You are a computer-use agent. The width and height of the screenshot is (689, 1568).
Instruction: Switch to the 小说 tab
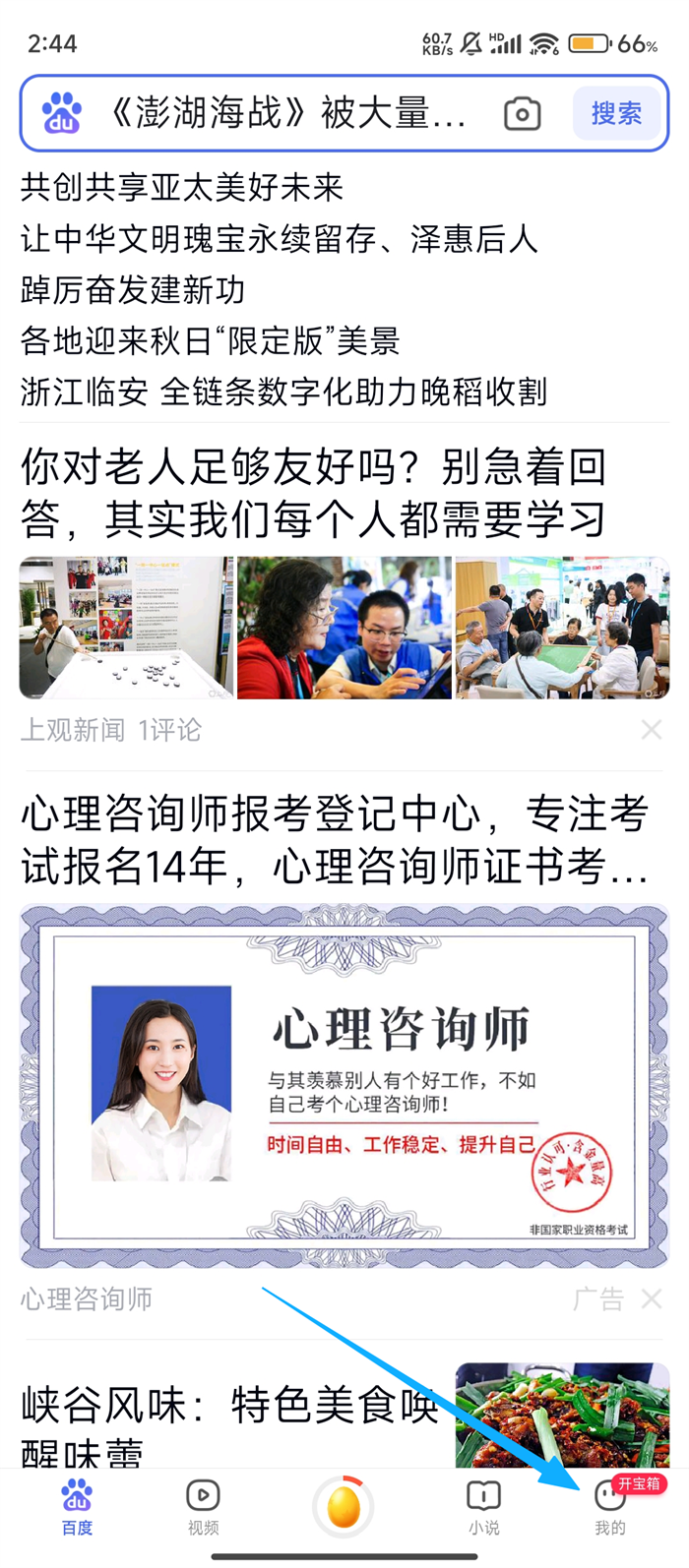point(483,1507)
